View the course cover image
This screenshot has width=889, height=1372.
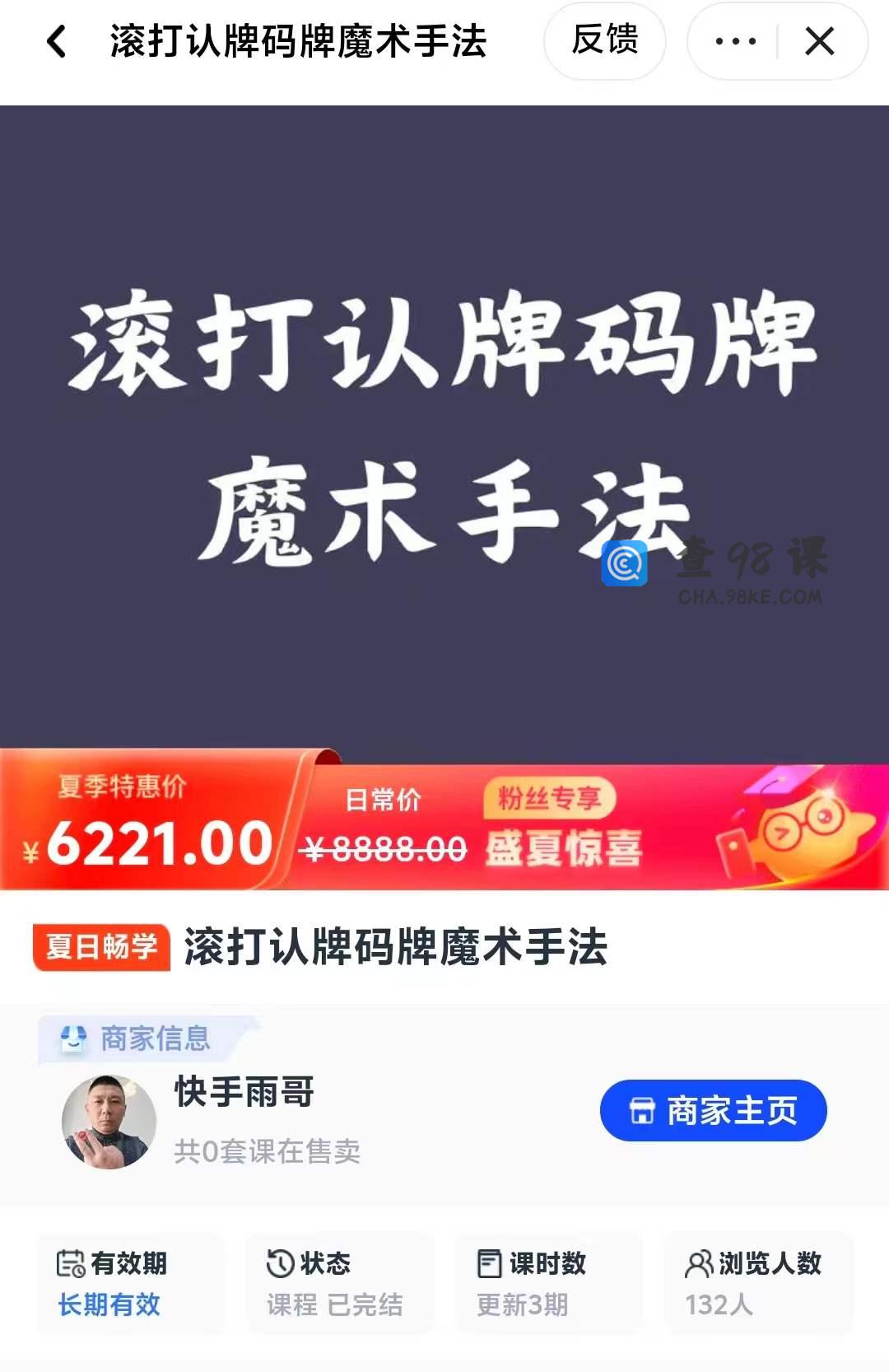(444, 427)
